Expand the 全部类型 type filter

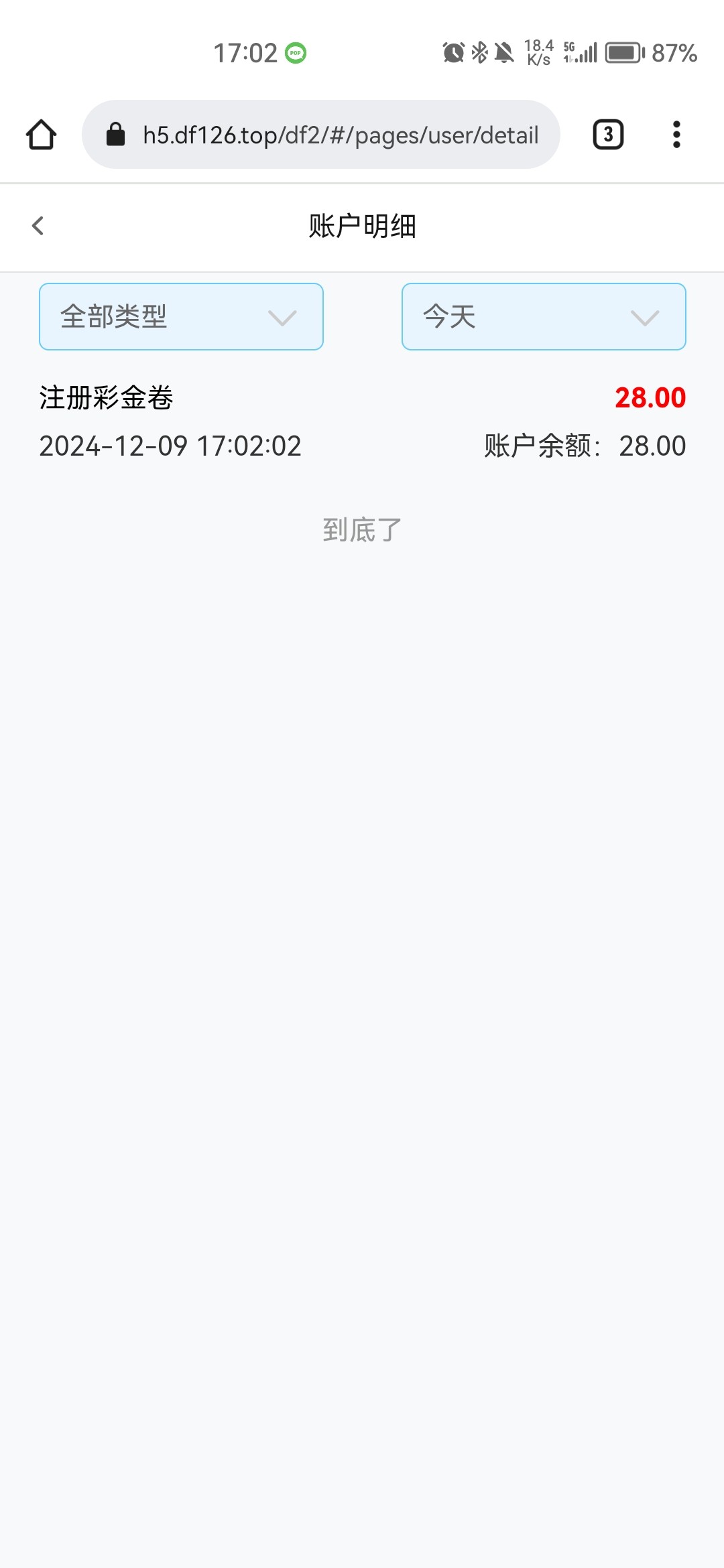tap(181, 316)
